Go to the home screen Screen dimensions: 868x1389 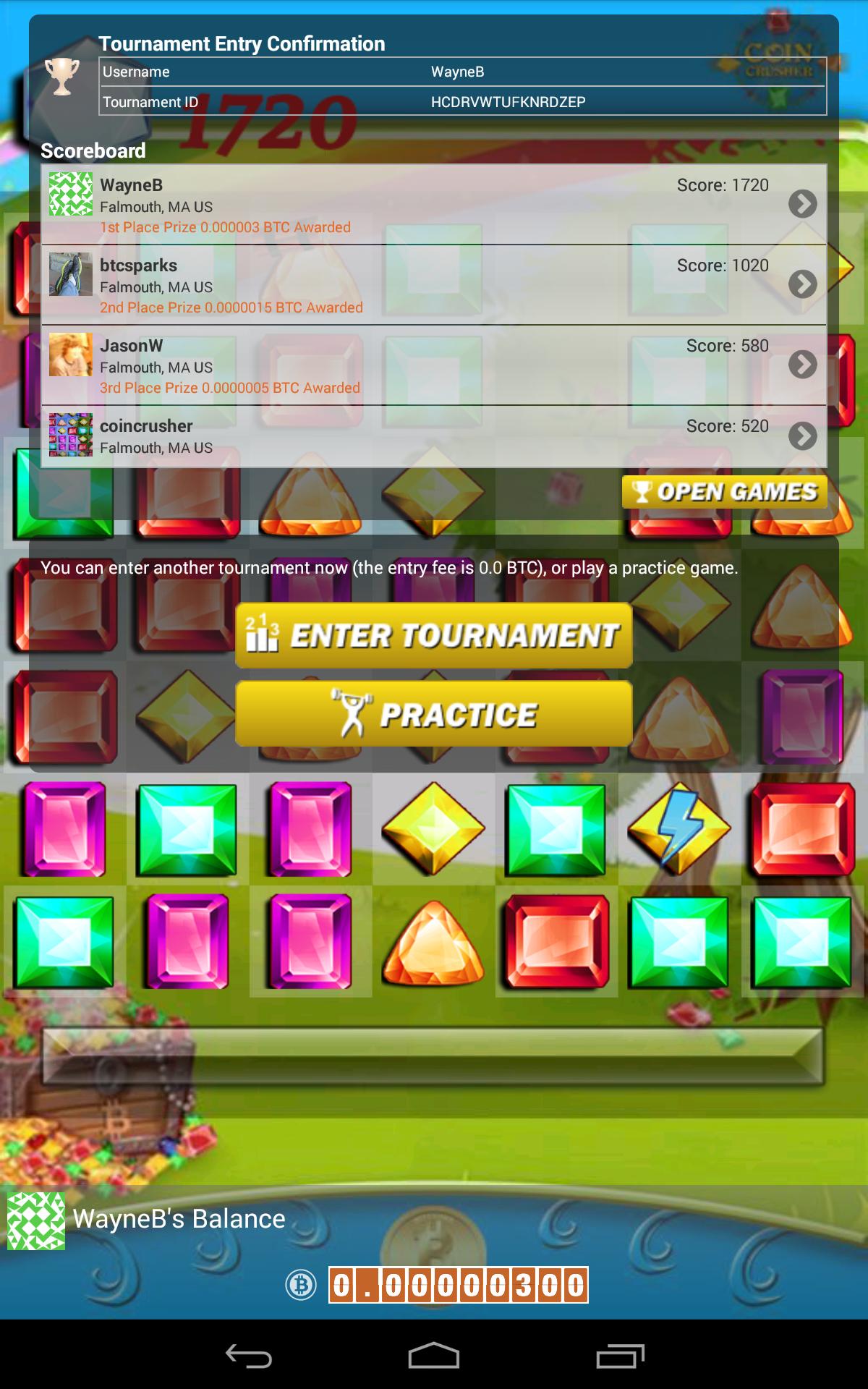click(x=434, y=1356)
